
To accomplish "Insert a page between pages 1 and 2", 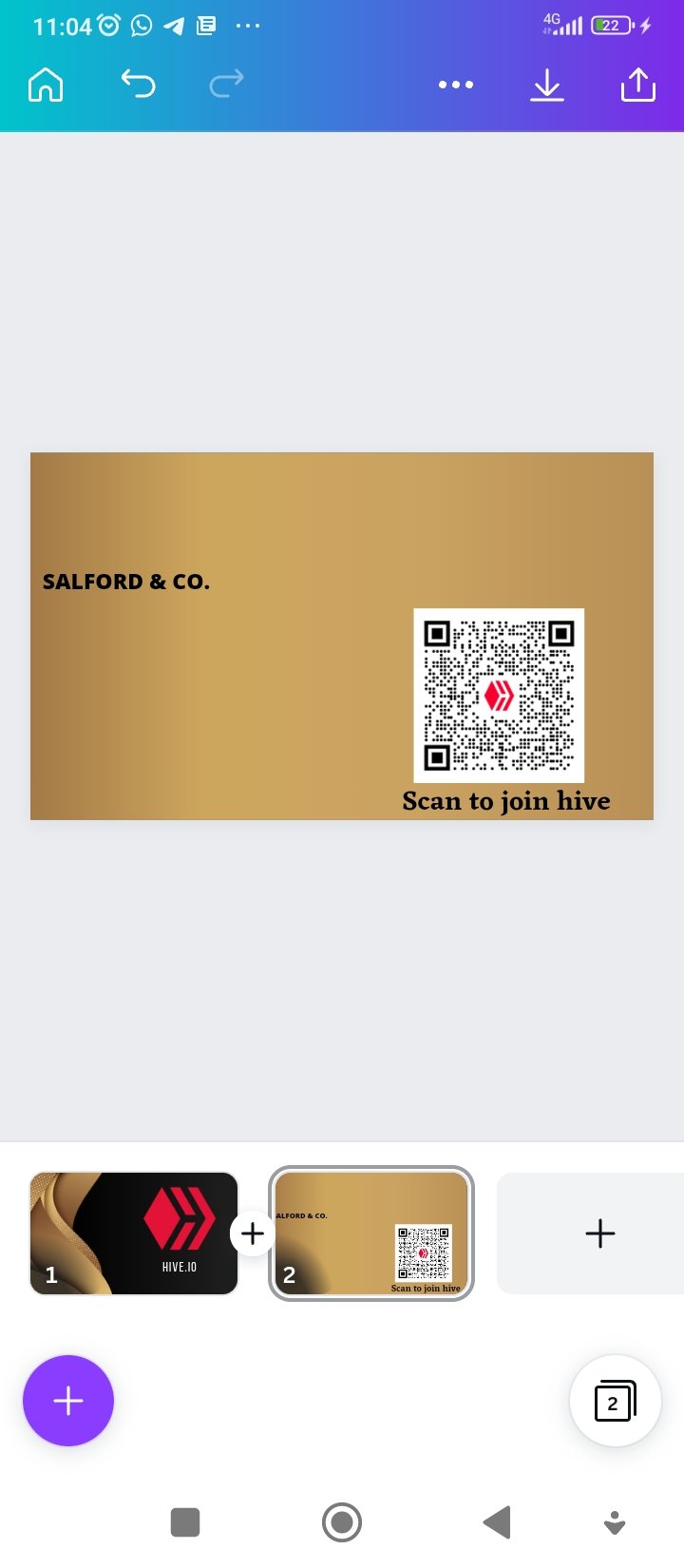I will (x=253, y=1233).
